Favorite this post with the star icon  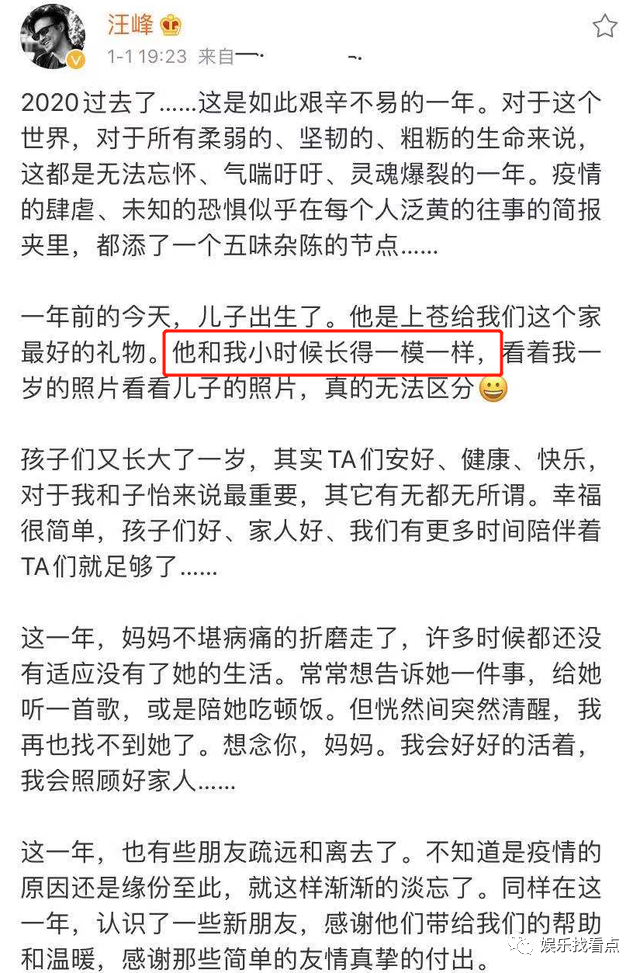coord(604,27)
